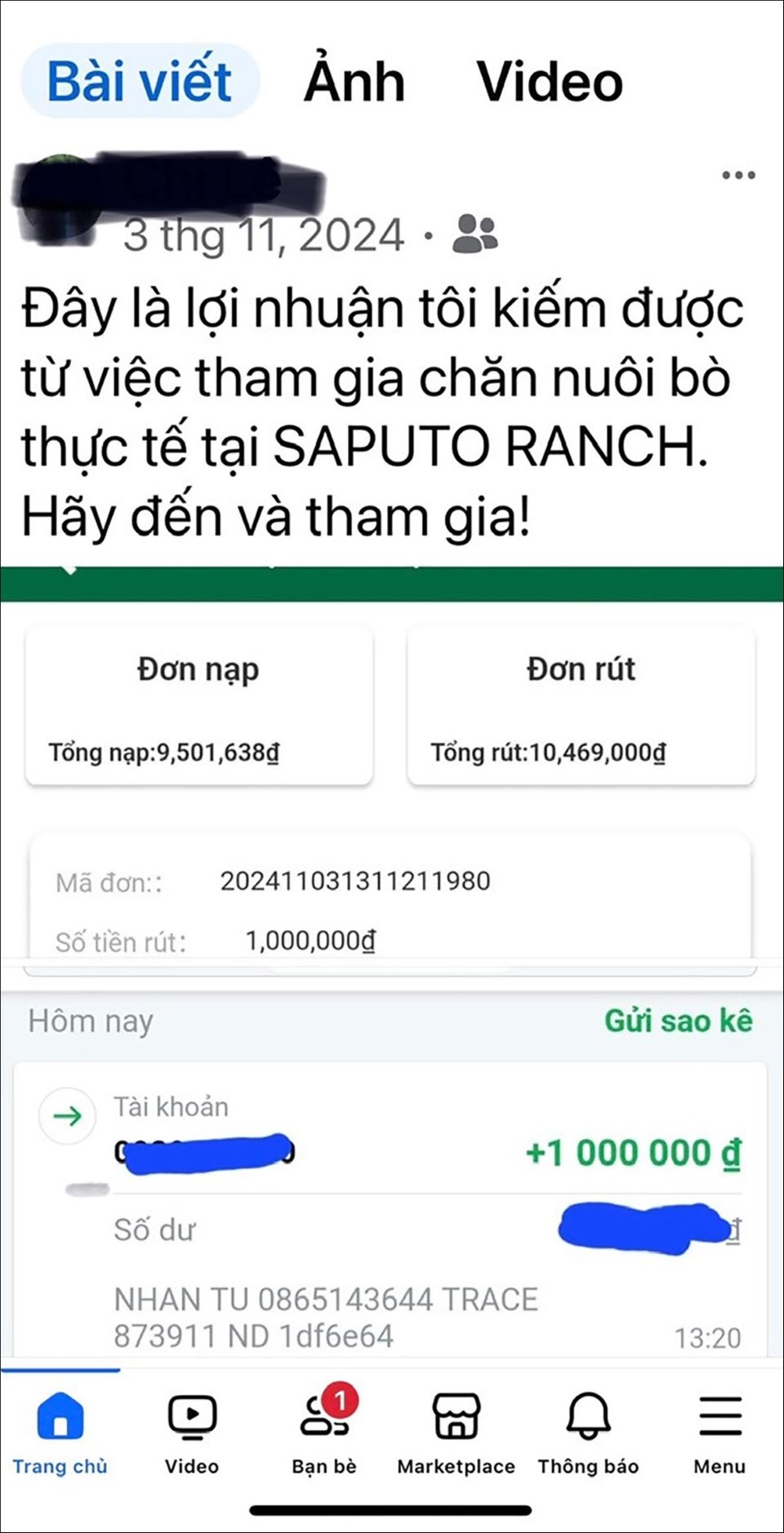Select the Bài viết tab

[140, 82]
